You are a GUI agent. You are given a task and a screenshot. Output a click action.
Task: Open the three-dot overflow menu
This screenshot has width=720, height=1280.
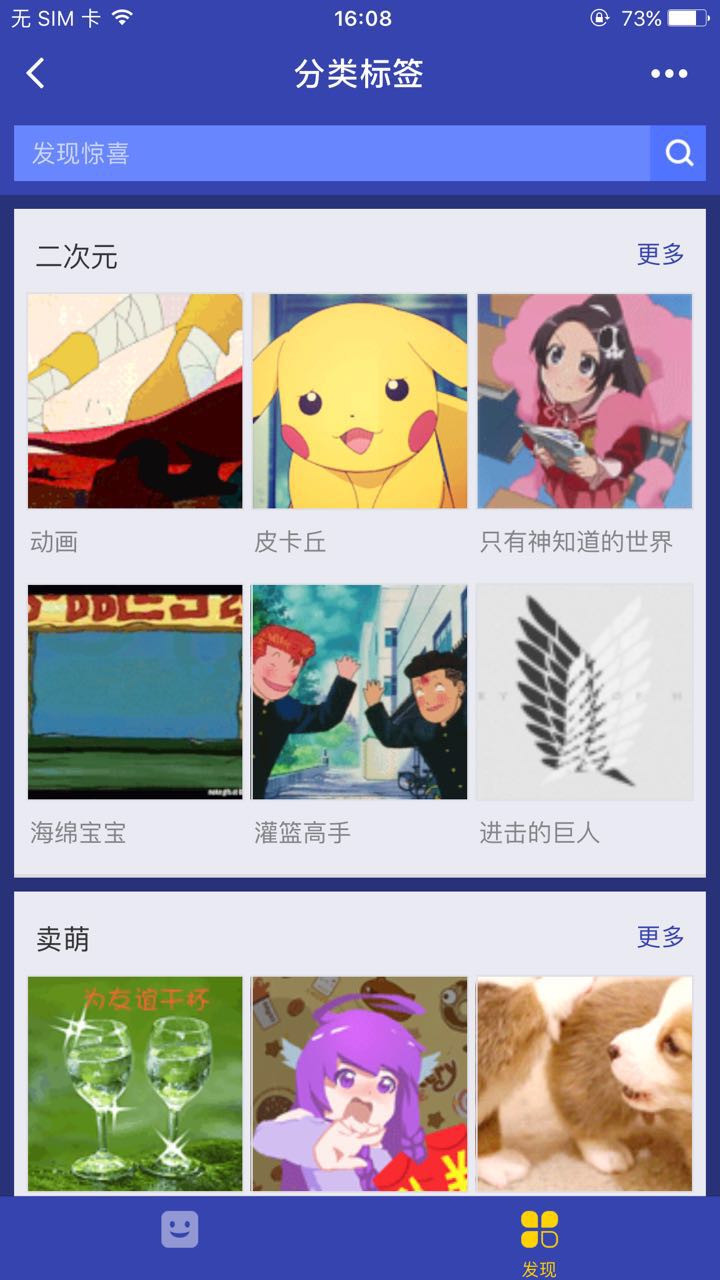click(669, 73)
